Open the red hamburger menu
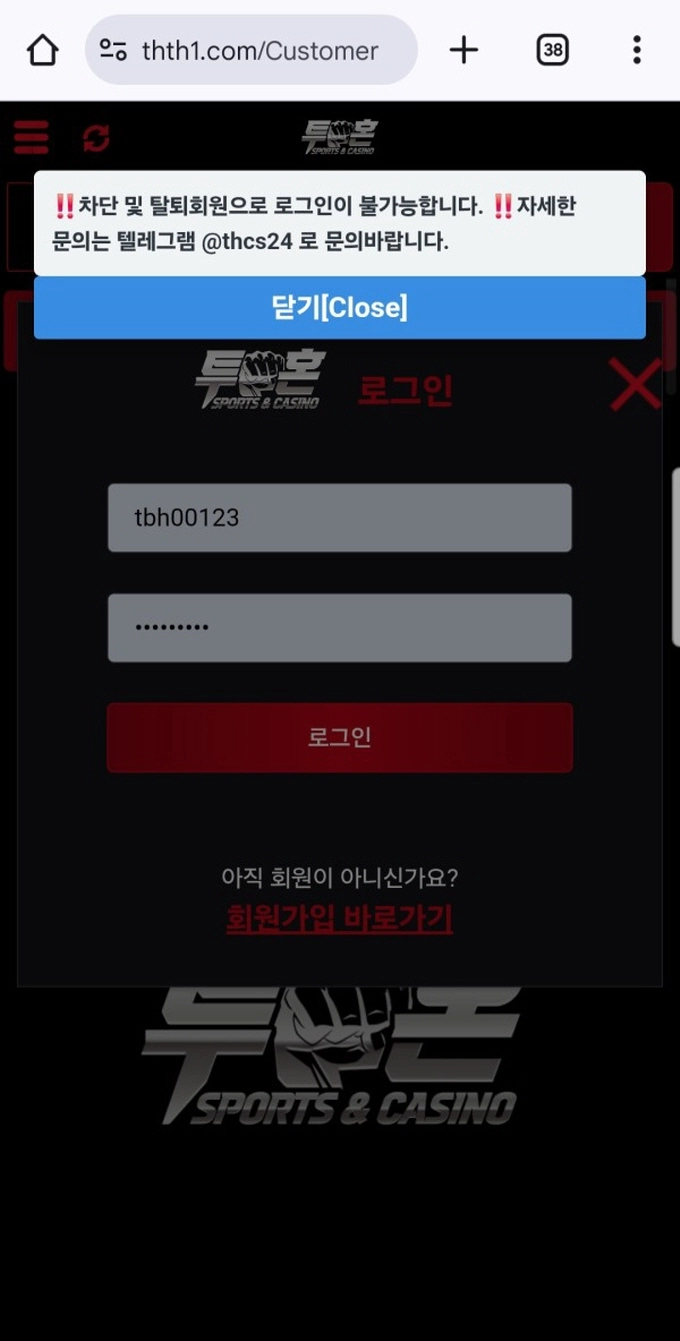Screen dimensions: 680x1341 tap(31, 137)
